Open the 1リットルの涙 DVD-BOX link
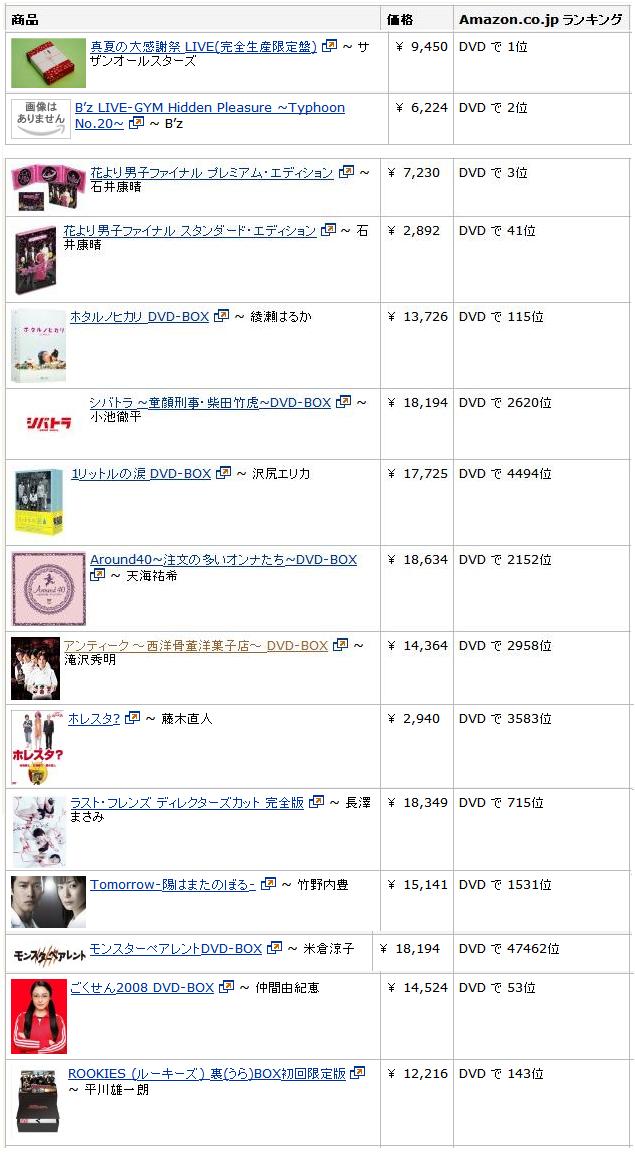This screenshot has height=1154, width=635. 141,473
